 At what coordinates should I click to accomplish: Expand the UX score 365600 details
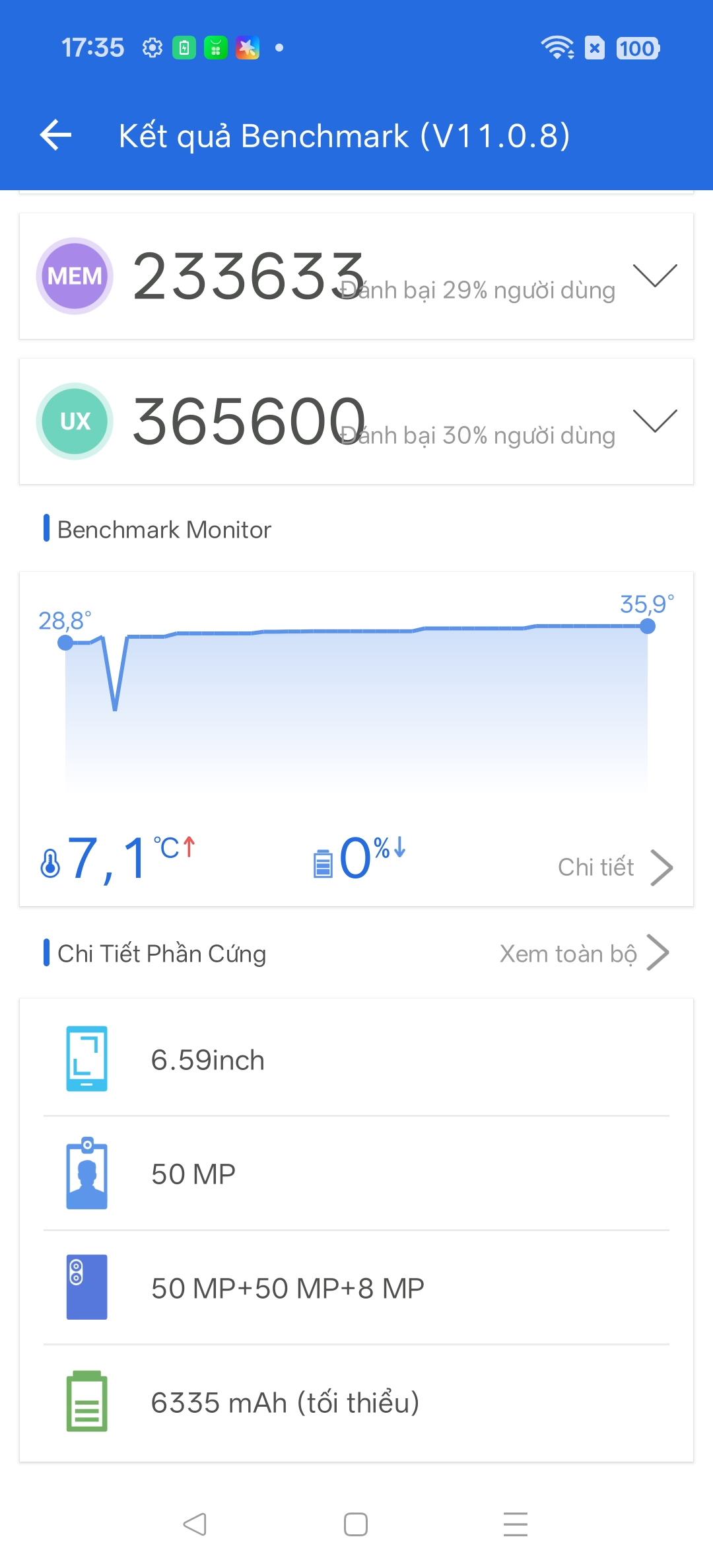click(654, 421)
